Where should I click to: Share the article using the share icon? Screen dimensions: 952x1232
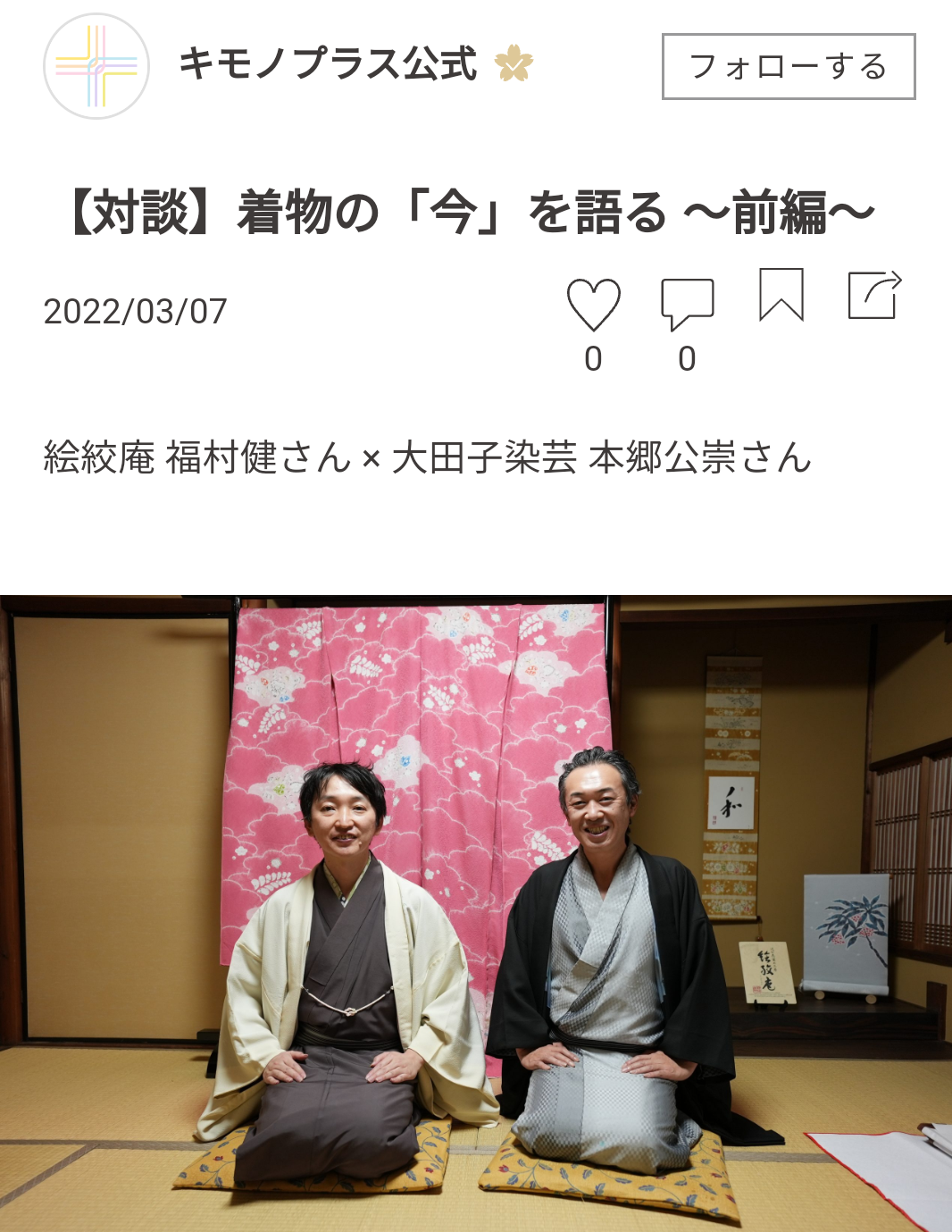point(874,295)
